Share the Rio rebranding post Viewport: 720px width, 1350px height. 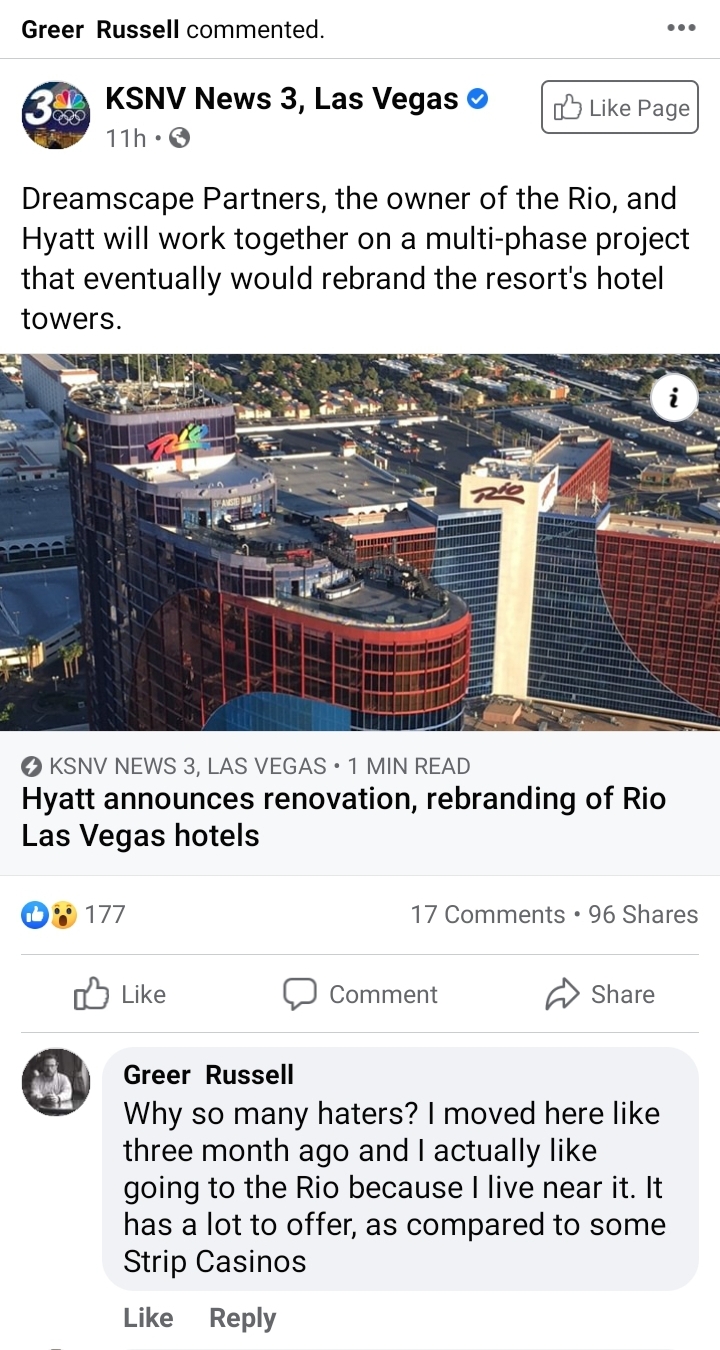600,994
